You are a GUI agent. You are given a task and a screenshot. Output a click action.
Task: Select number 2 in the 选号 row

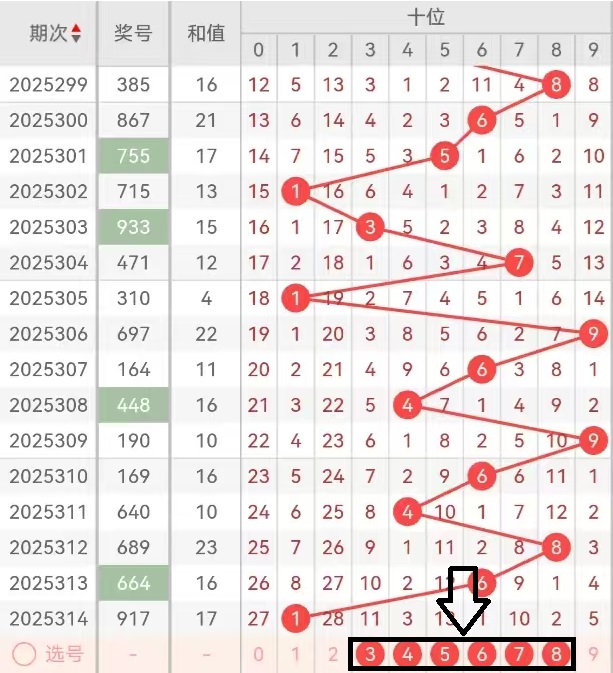[332, 655]
